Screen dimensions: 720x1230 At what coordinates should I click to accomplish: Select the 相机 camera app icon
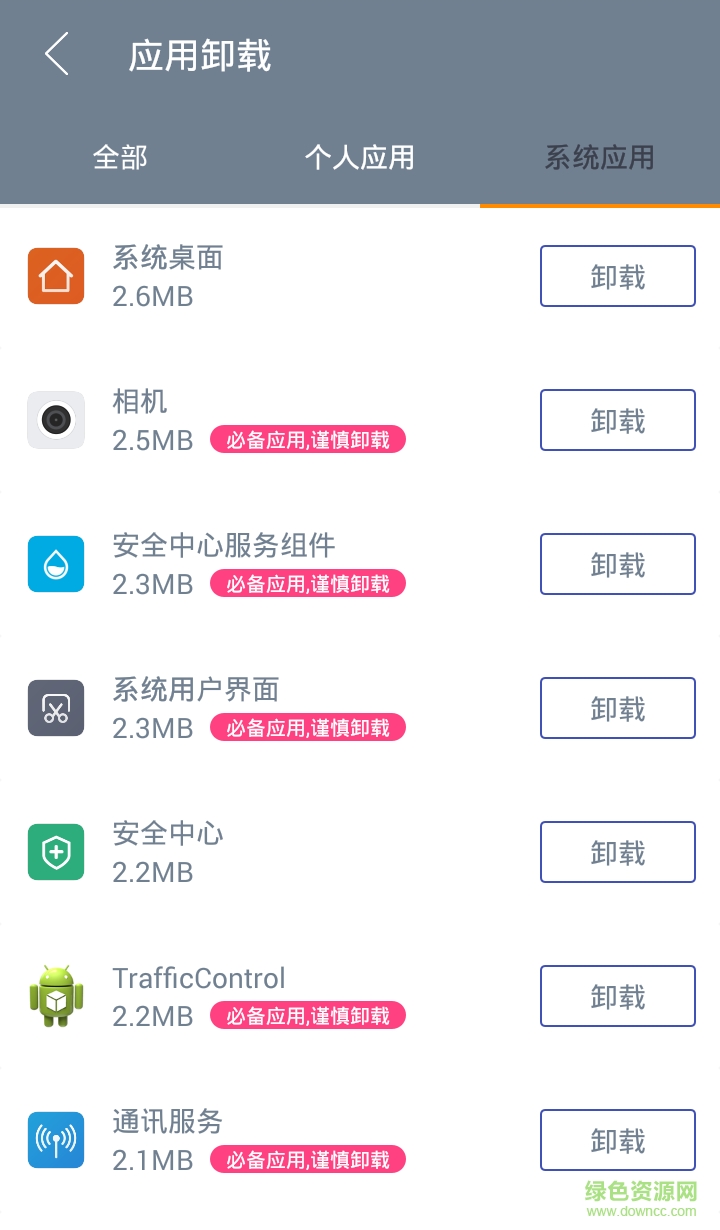pyautogui.click(x=55, y=420)
